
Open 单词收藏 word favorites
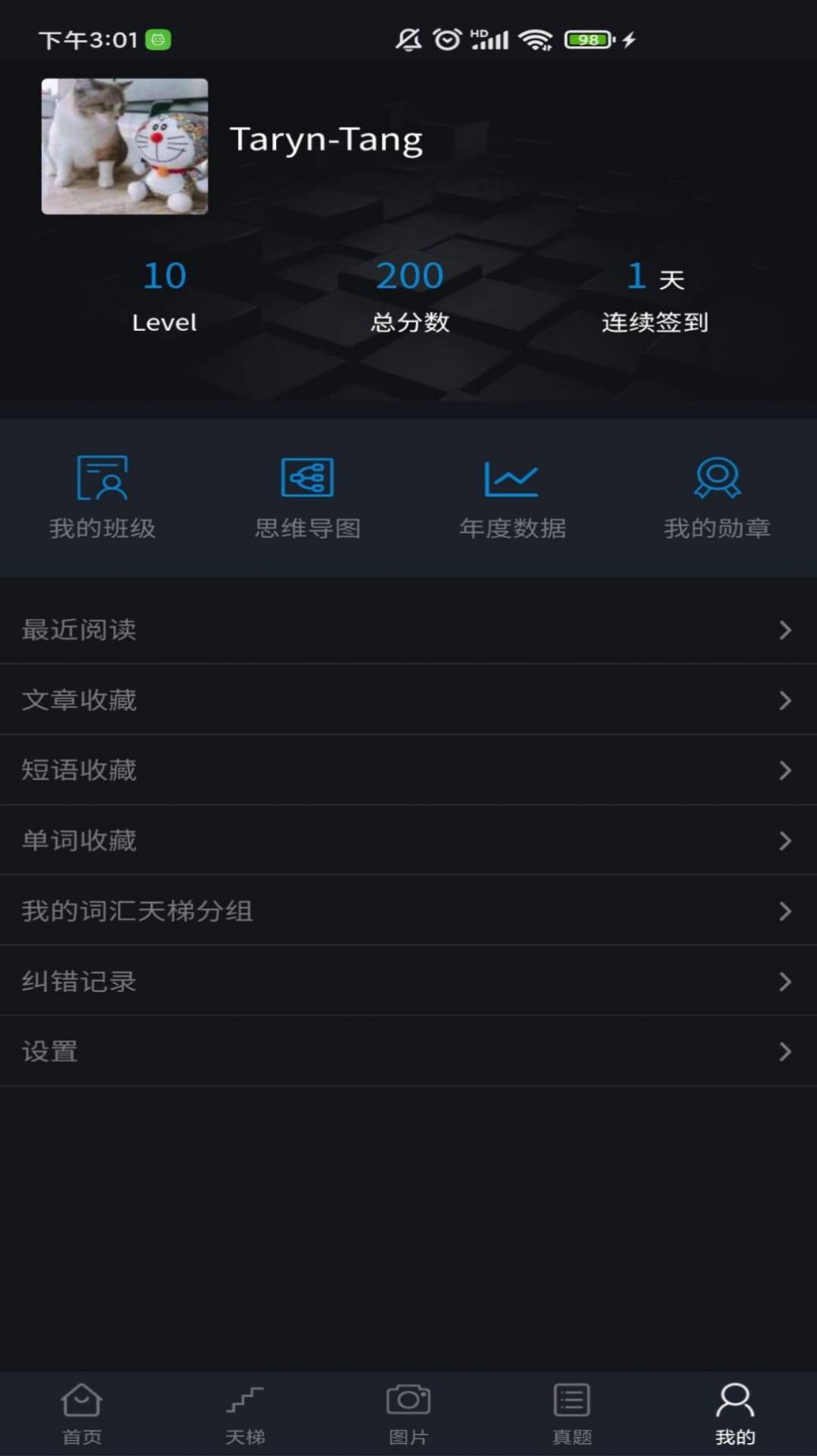(408, 841)
